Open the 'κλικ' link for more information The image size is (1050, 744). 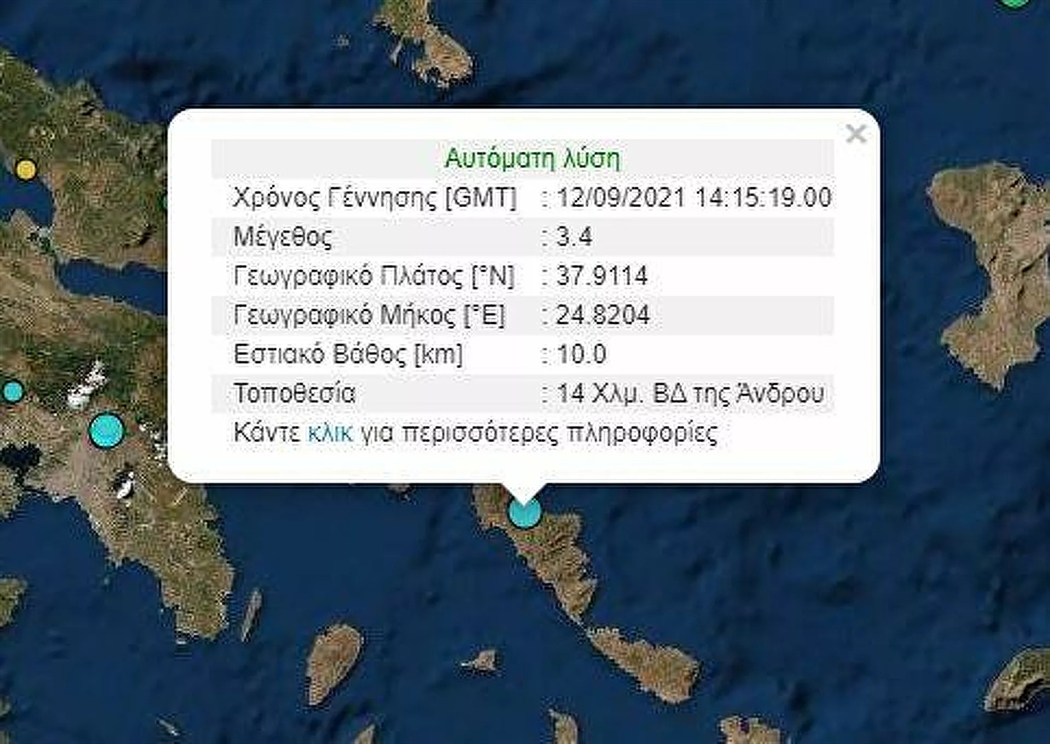(330, 434)
